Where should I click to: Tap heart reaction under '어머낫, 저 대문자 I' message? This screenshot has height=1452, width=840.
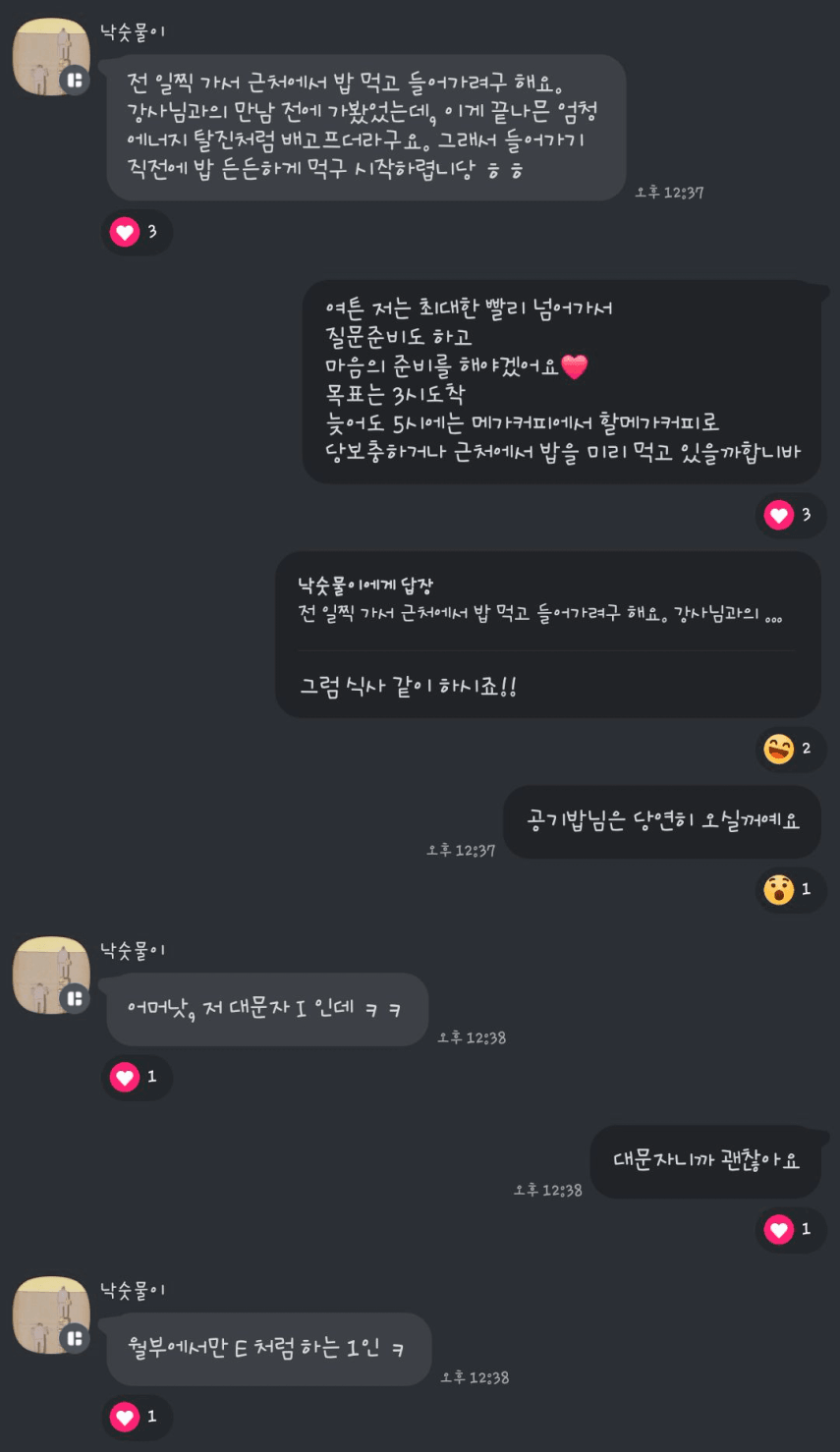[137, 1078]
